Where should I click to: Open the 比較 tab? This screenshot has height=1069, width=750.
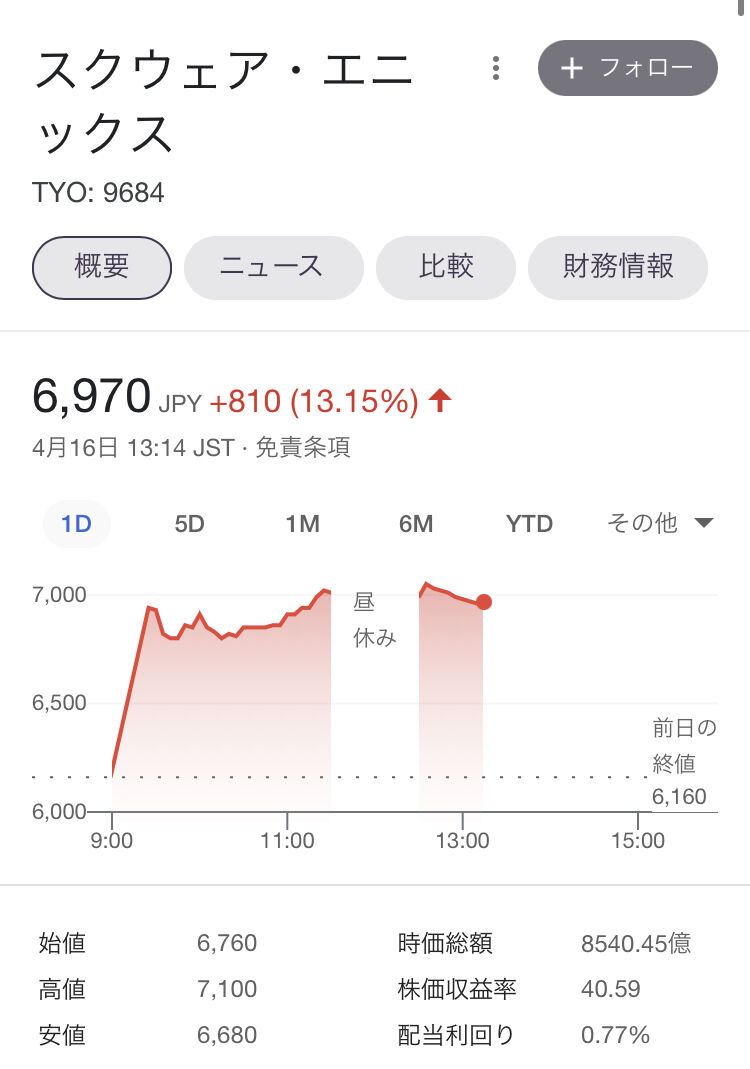(x=446, y=267)
